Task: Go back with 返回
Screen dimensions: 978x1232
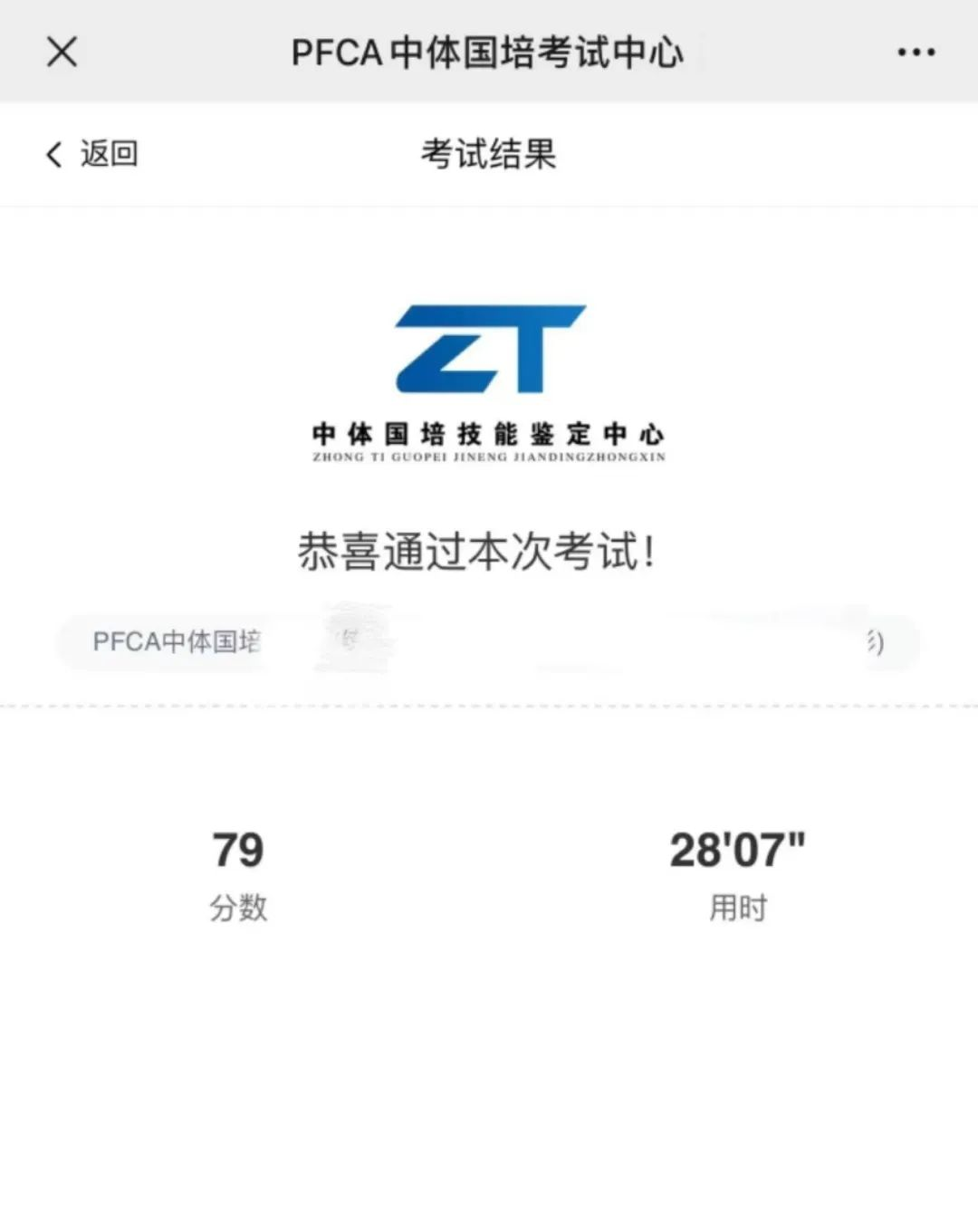Action: click(x=92, y=154)
